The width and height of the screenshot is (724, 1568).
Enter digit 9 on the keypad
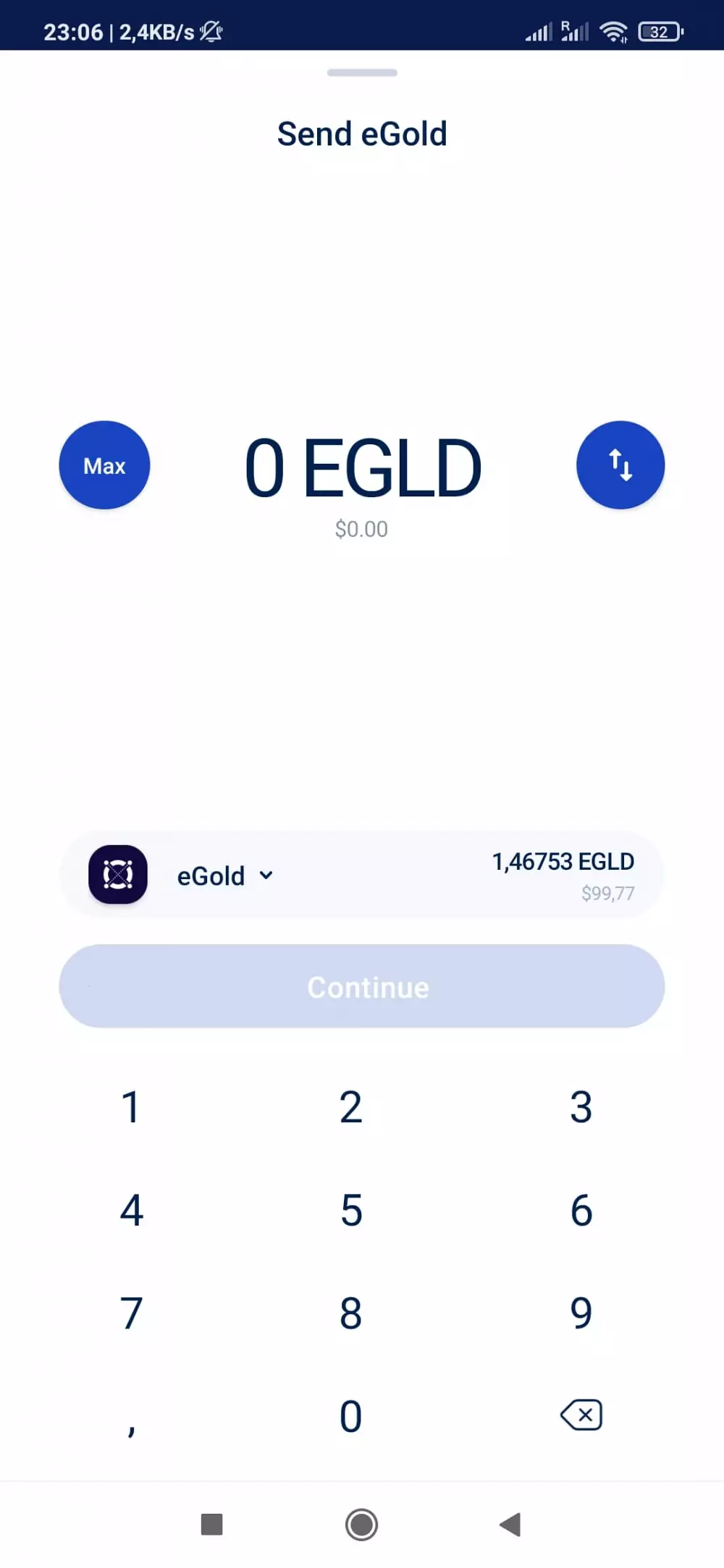[x=581, y=1313]
